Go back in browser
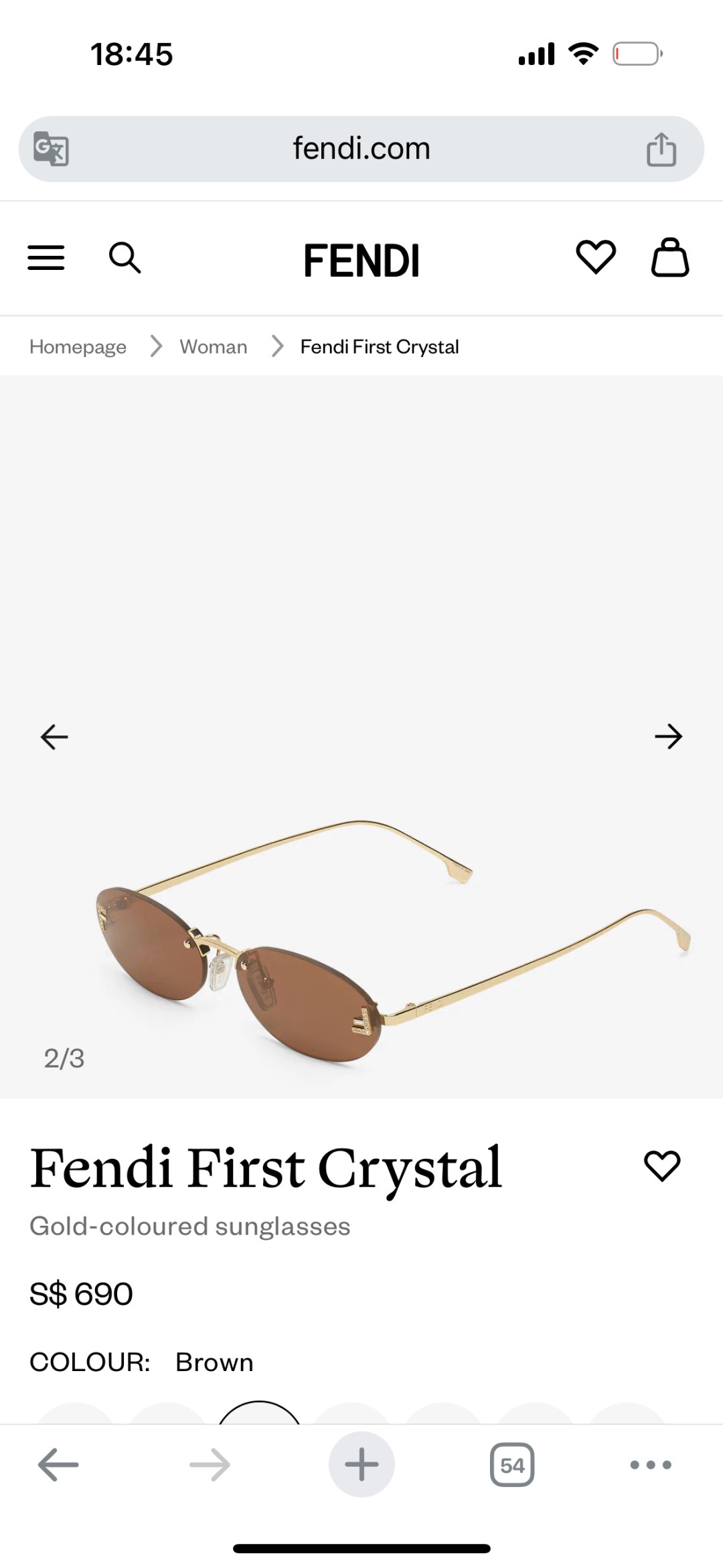The height and width of the screenshot is (1568, 723). coord(58,1465)
